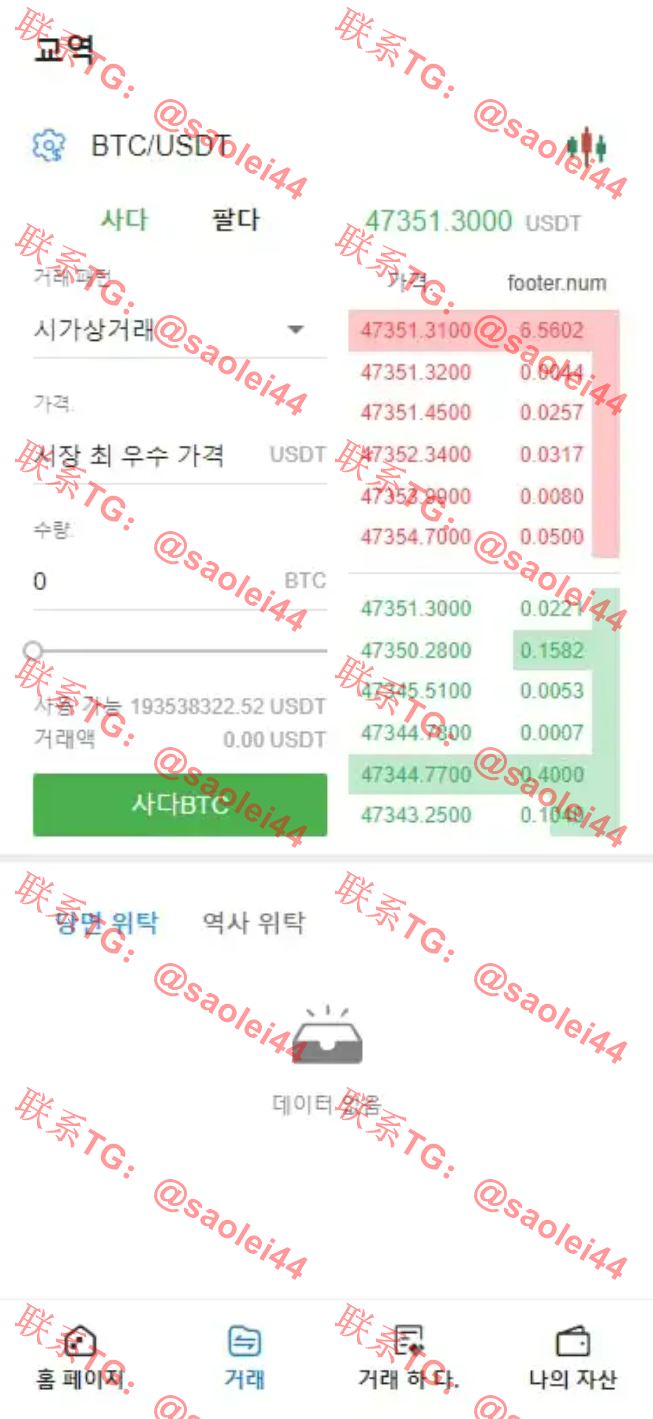Open the 거래 하다 tab
Viewport: 653px width, 1419px height.
[408, 1360]
